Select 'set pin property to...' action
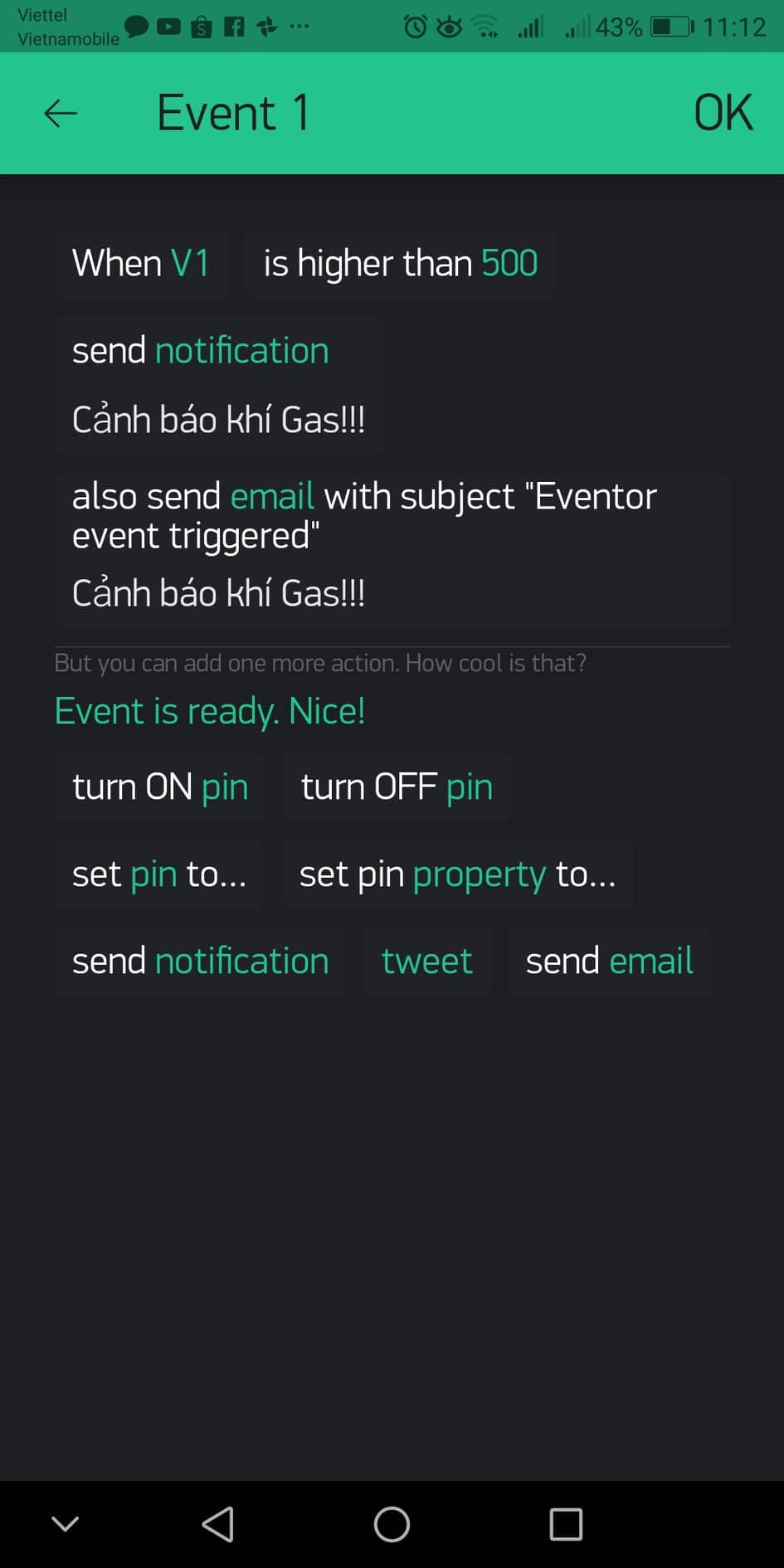This screenshot has width=784, height=1568. (457, 874)
